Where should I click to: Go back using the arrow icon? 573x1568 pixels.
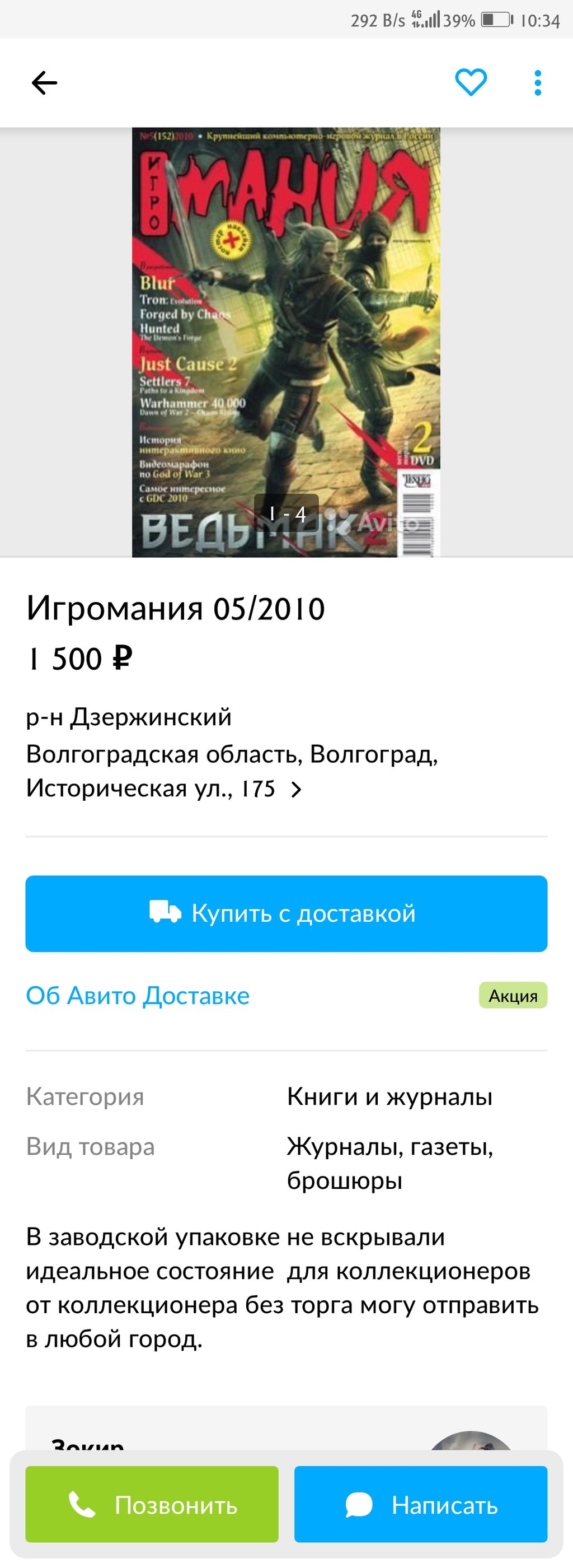tap(44, 83)
